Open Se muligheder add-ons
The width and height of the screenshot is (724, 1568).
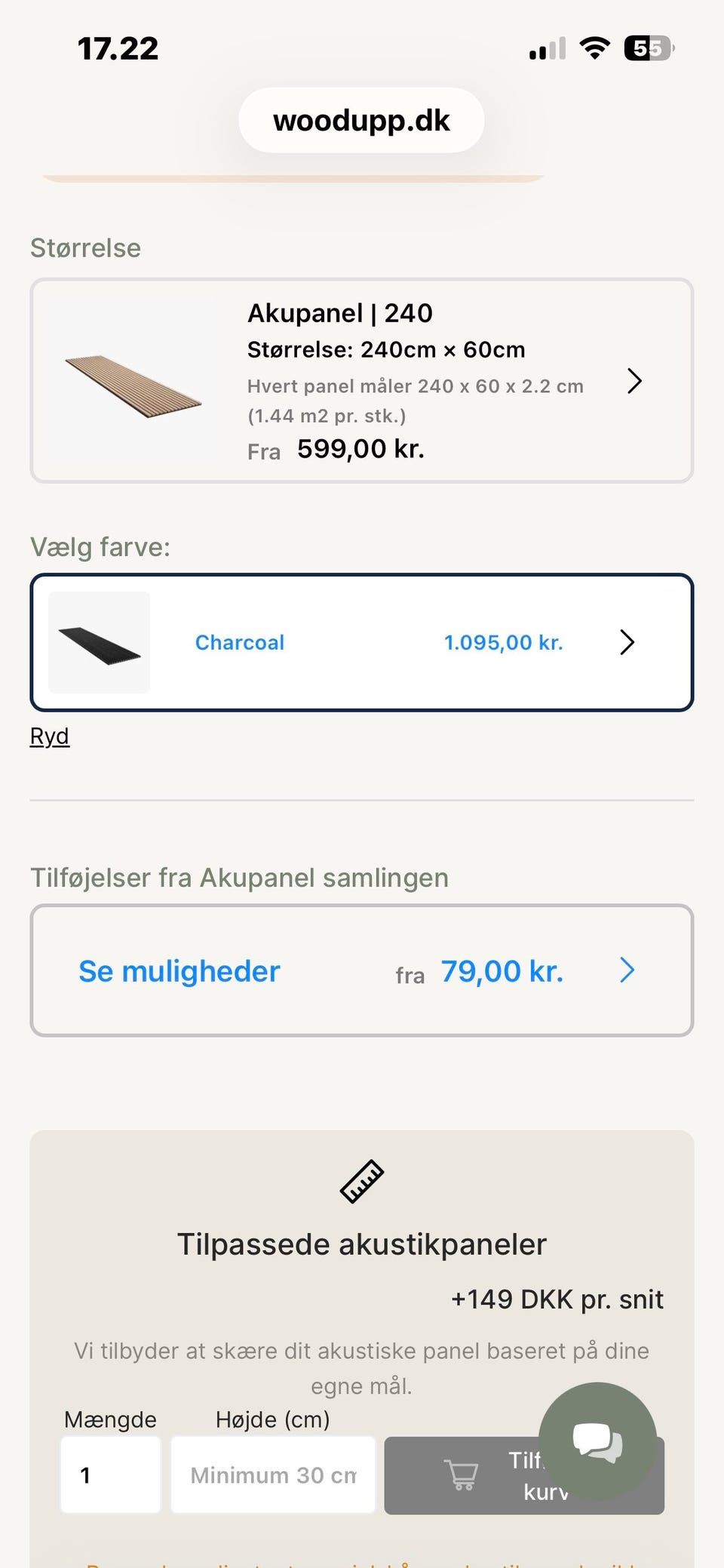coord(361,970)
